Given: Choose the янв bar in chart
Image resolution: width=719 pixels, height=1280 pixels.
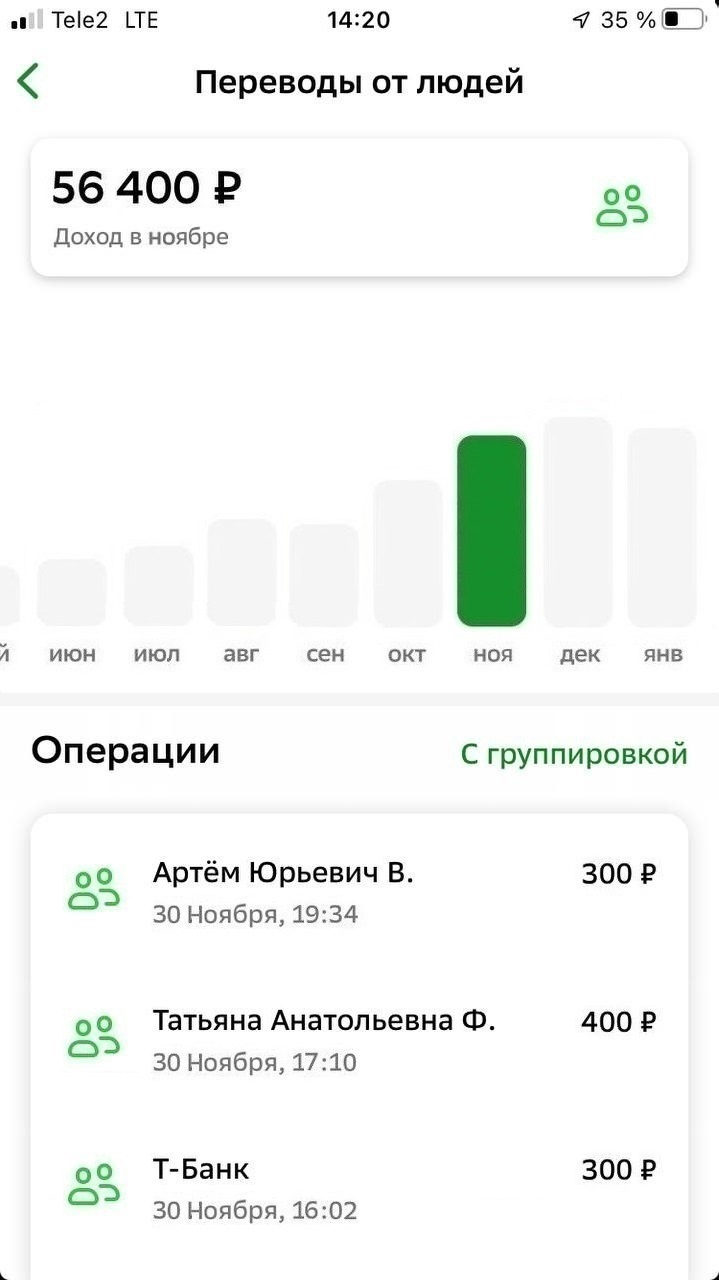Looking at the screenshot, I should click(x=662, y=528).
